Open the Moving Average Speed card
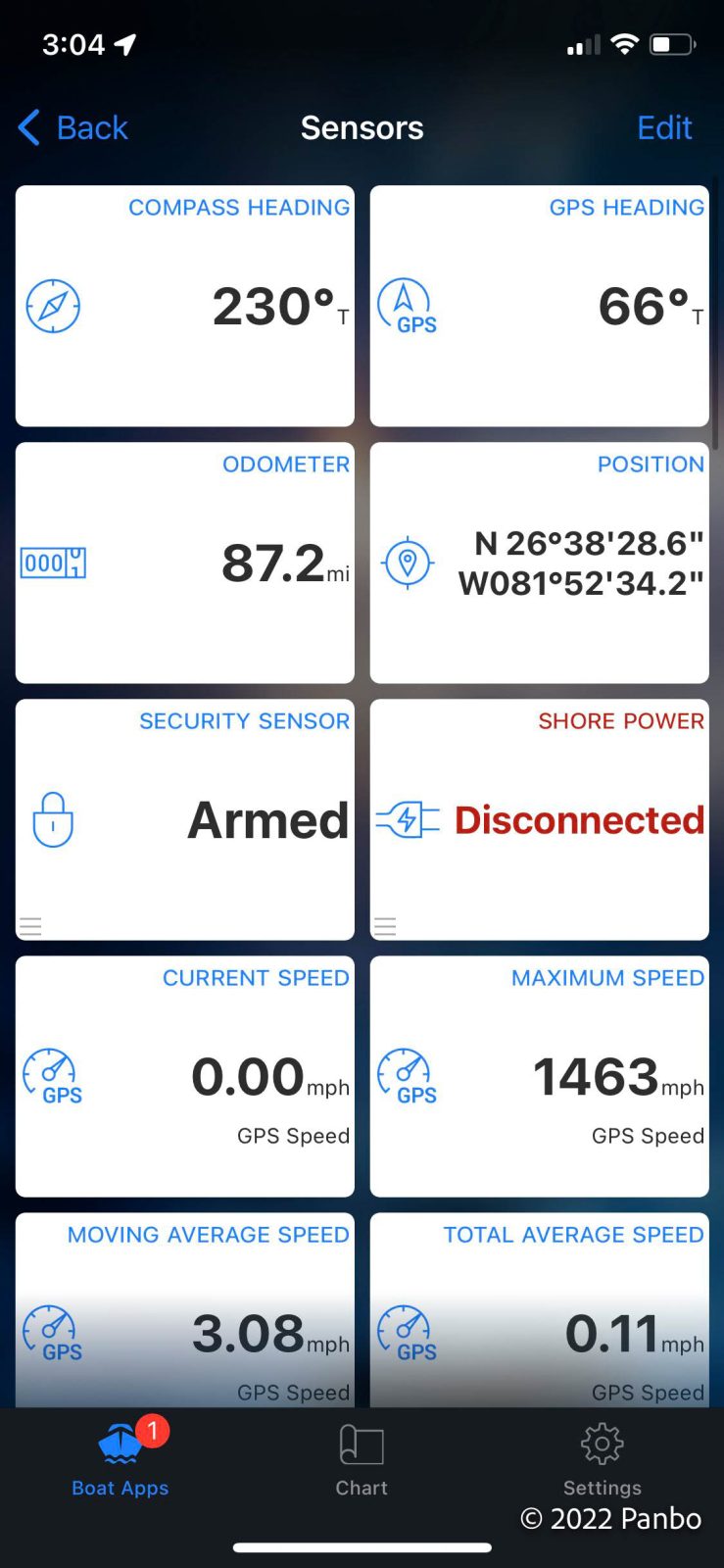The height and width of the screenshot is (1568, 724). (x=185, y=1310)
